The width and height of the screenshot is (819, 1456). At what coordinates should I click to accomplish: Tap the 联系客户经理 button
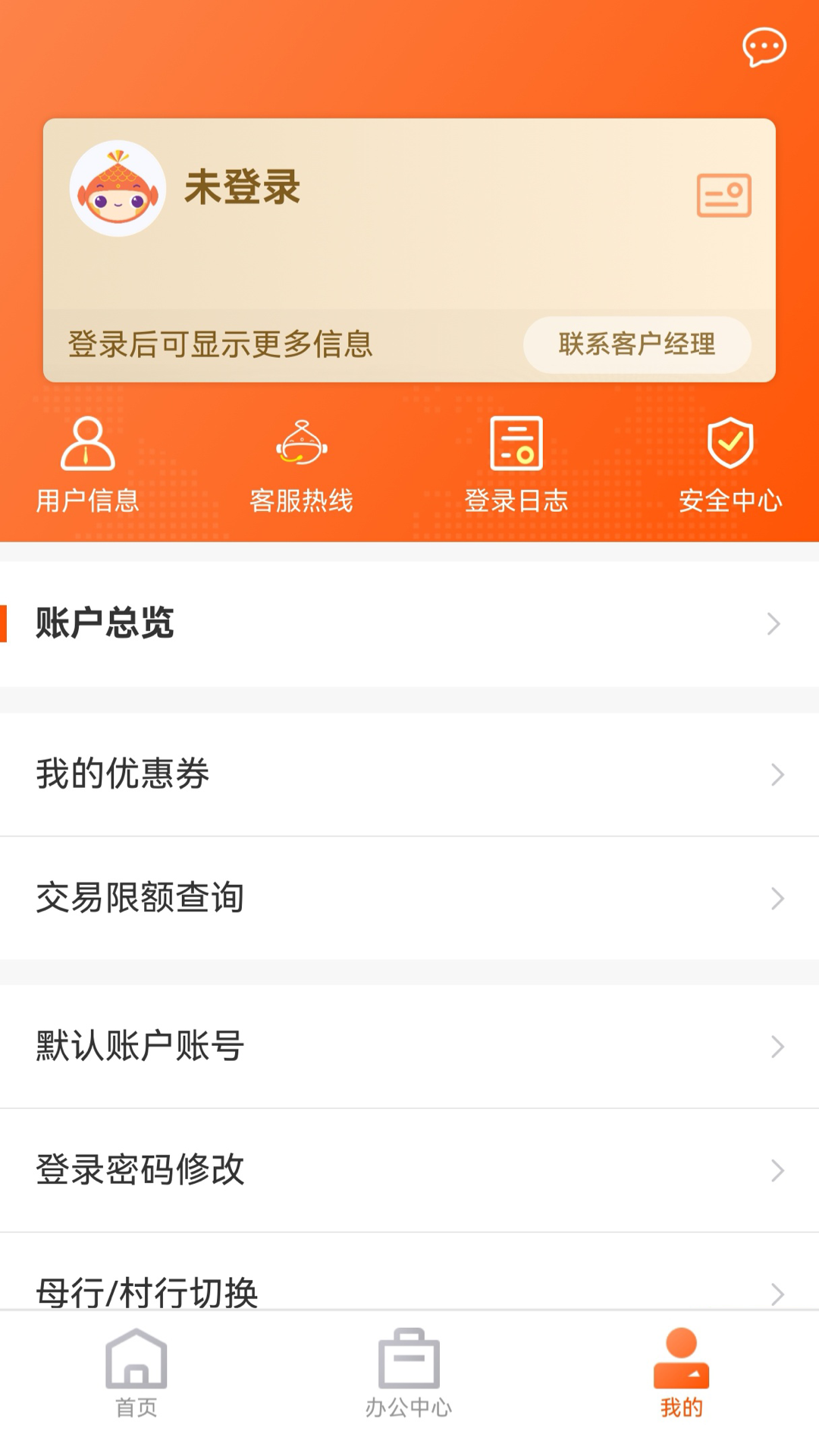pyautogui.click(x=637, y=344)
